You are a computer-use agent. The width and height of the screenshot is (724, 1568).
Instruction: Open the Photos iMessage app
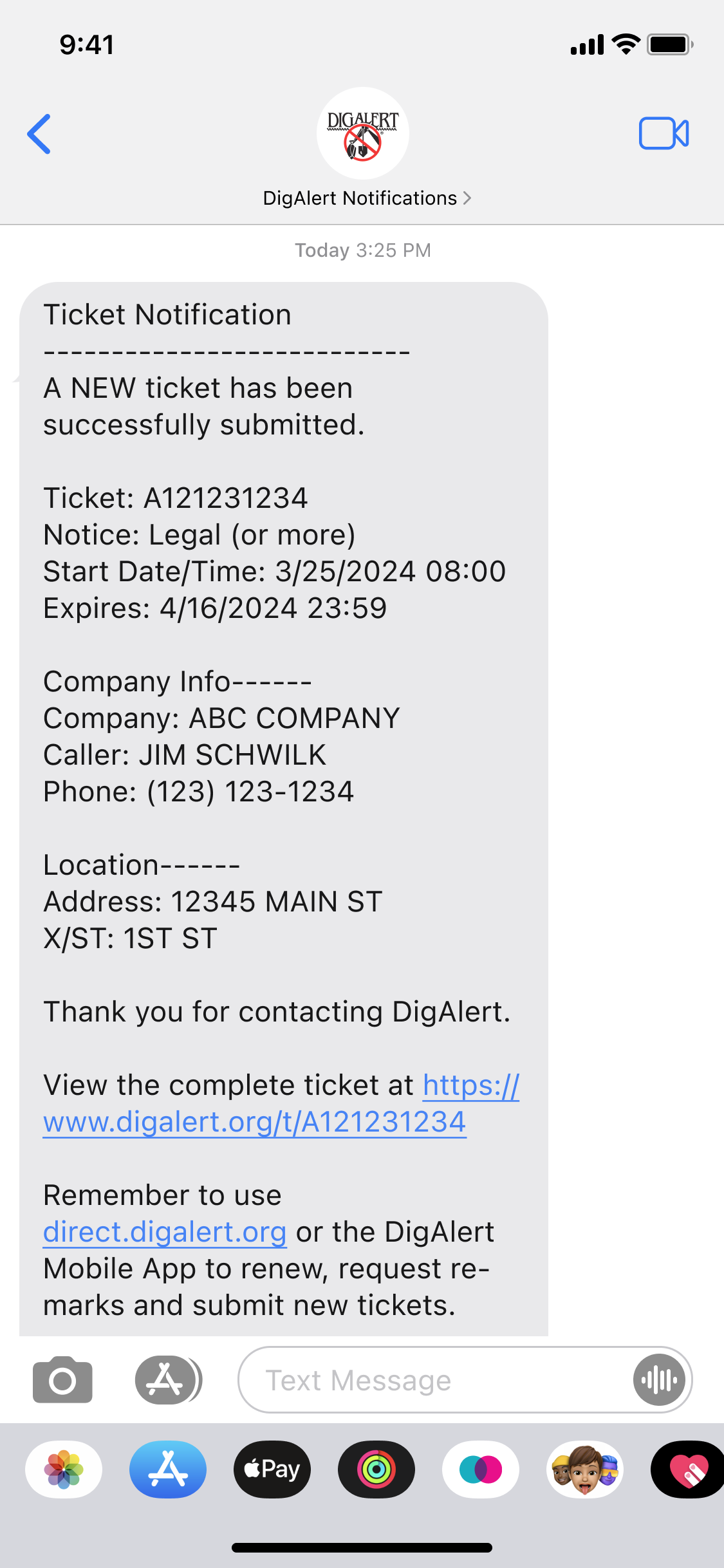[64, 1470]
